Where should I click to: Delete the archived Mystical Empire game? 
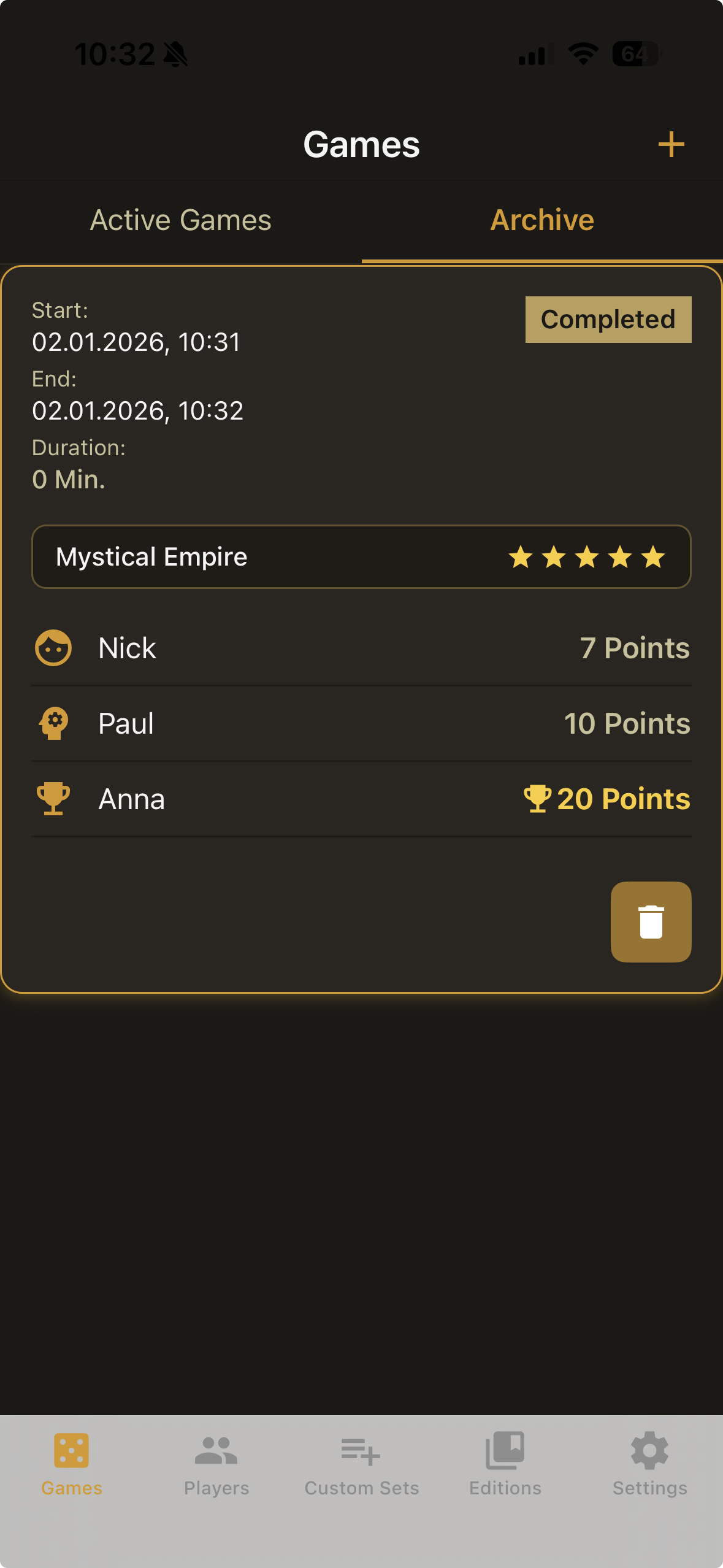click(651, 921)
